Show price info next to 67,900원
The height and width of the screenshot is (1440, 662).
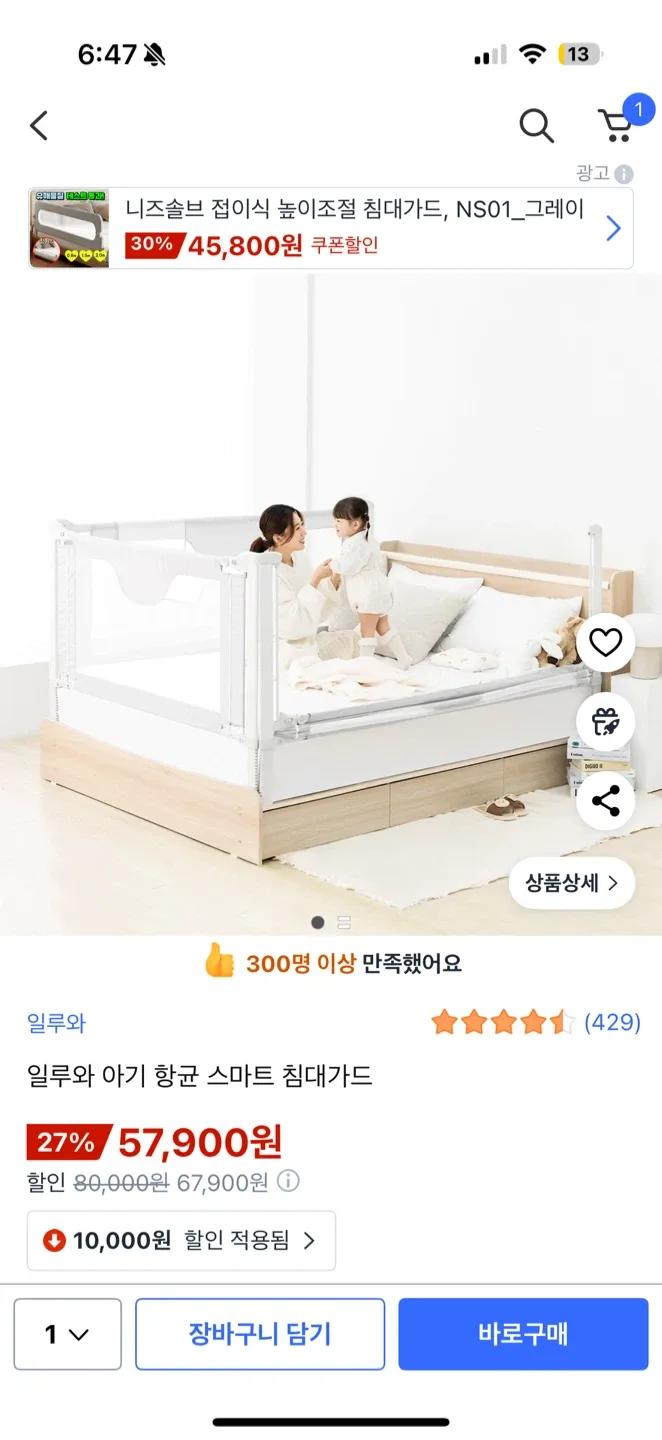coord(288,1182)
